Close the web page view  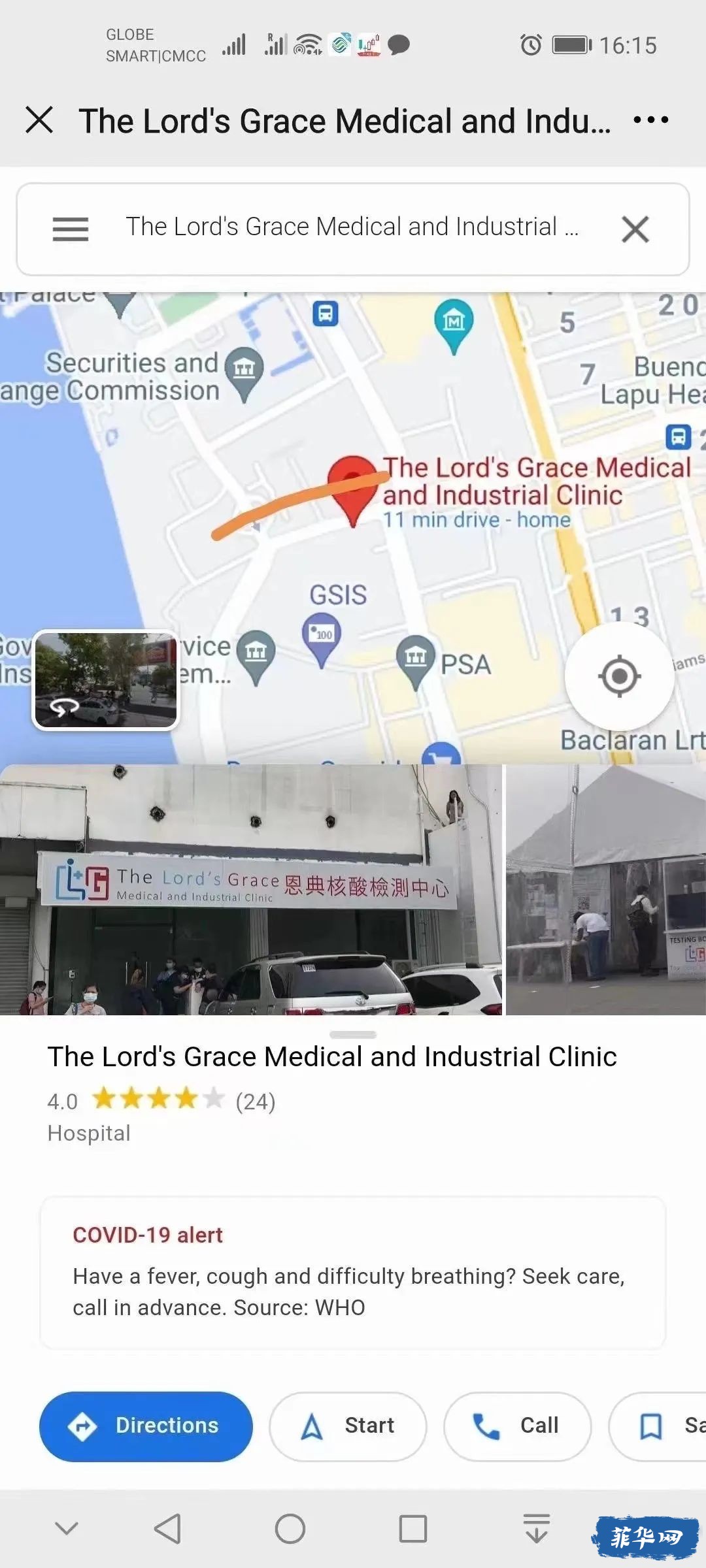click(x=39, y=120)
